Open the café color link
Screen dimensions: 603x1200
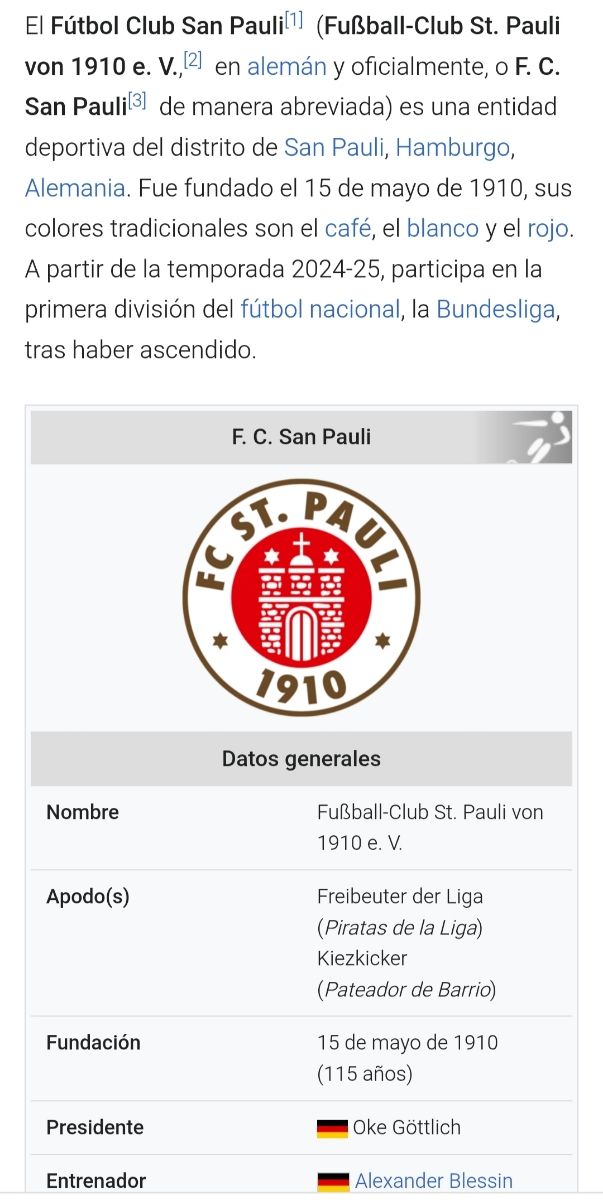tap(349, 228)
